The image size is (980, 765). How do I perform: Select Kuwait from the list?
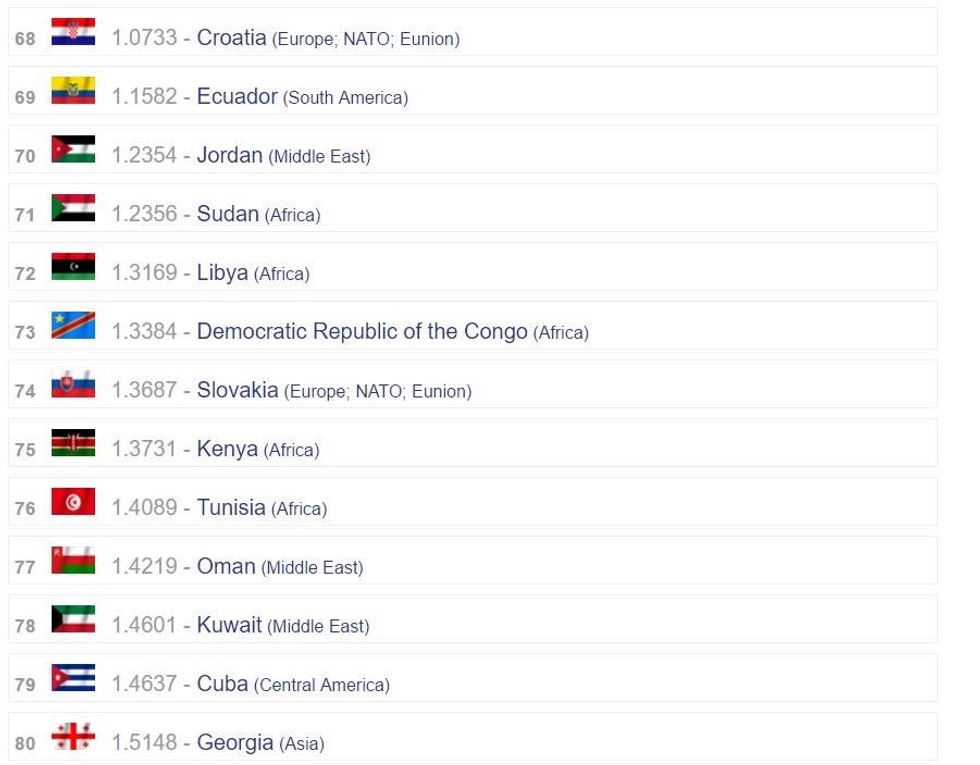click(x=229, y=625)
